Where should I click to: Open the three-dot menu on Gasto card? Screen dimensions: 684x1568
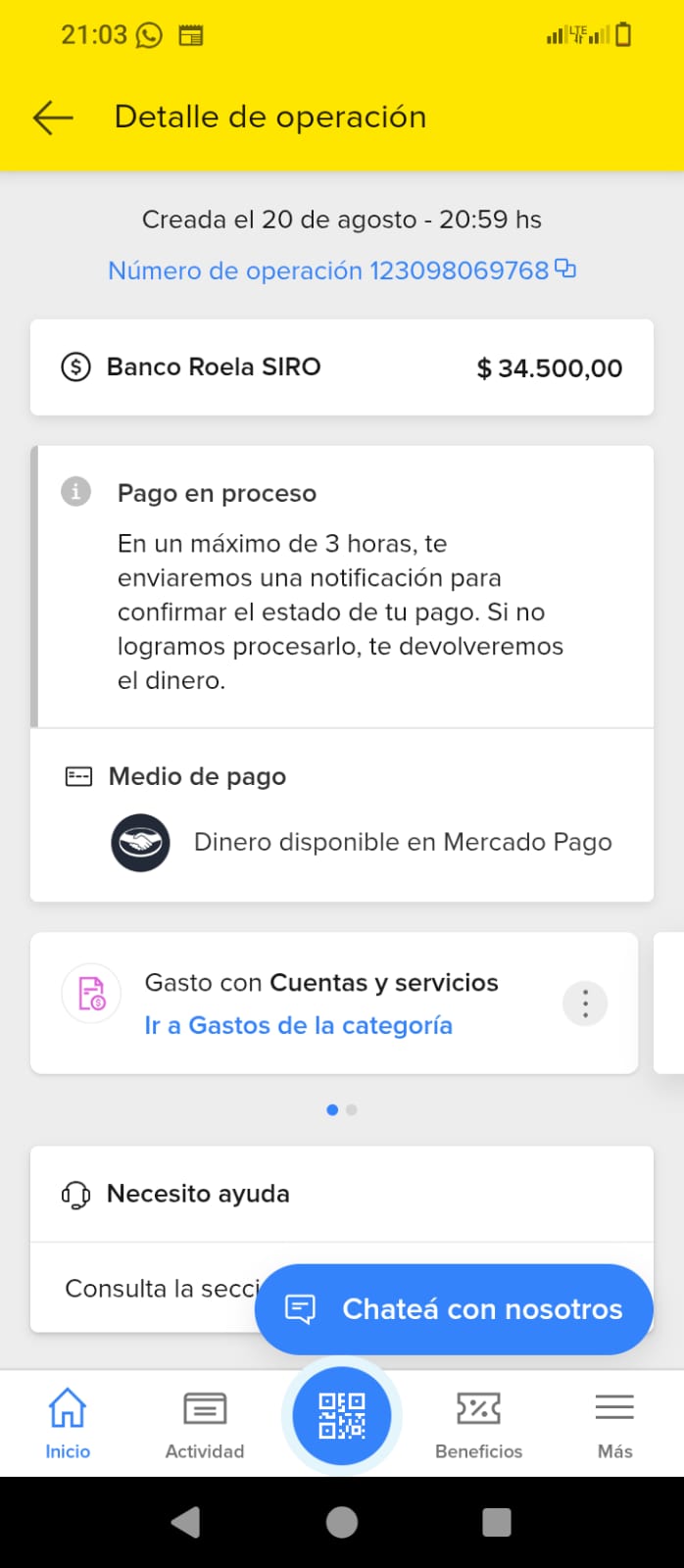(585, 1004)
